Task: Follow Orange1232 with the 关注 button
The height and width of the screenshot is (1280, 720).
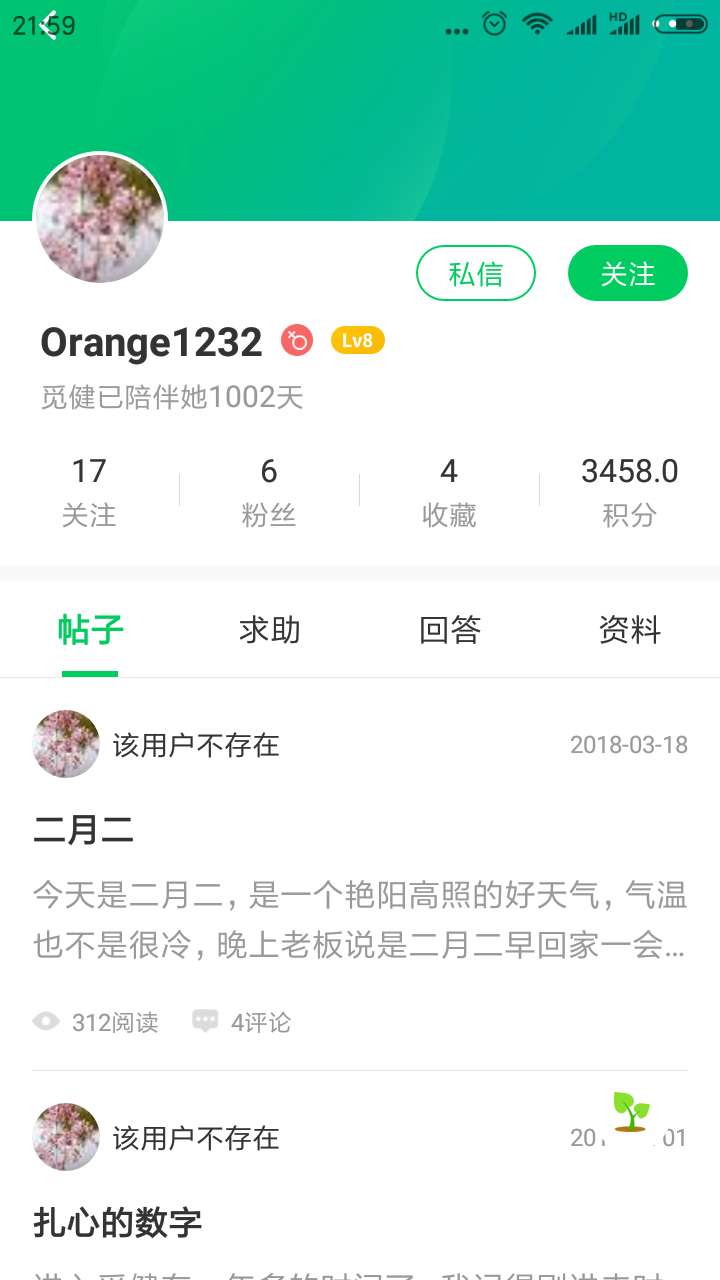Action: pyautogui.click(x=627, y=273)
